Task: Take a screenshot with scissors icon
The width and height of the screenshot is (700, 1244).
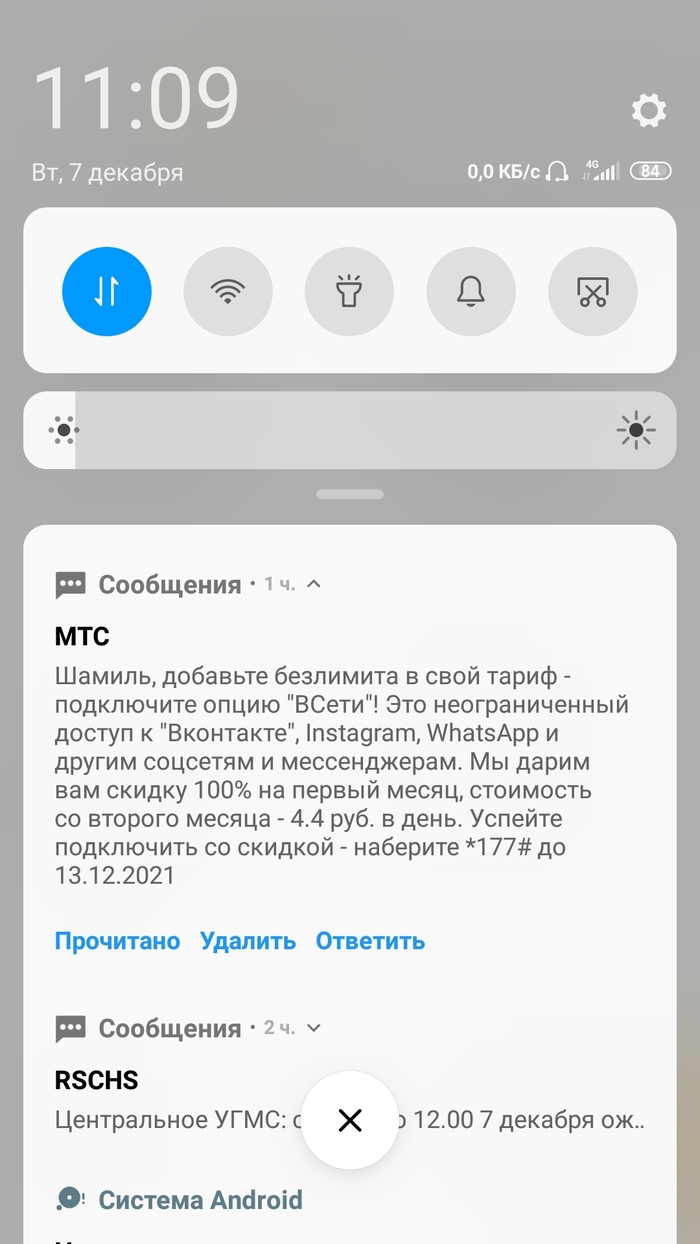Action: pyautogui.click(x=593, y=291)
